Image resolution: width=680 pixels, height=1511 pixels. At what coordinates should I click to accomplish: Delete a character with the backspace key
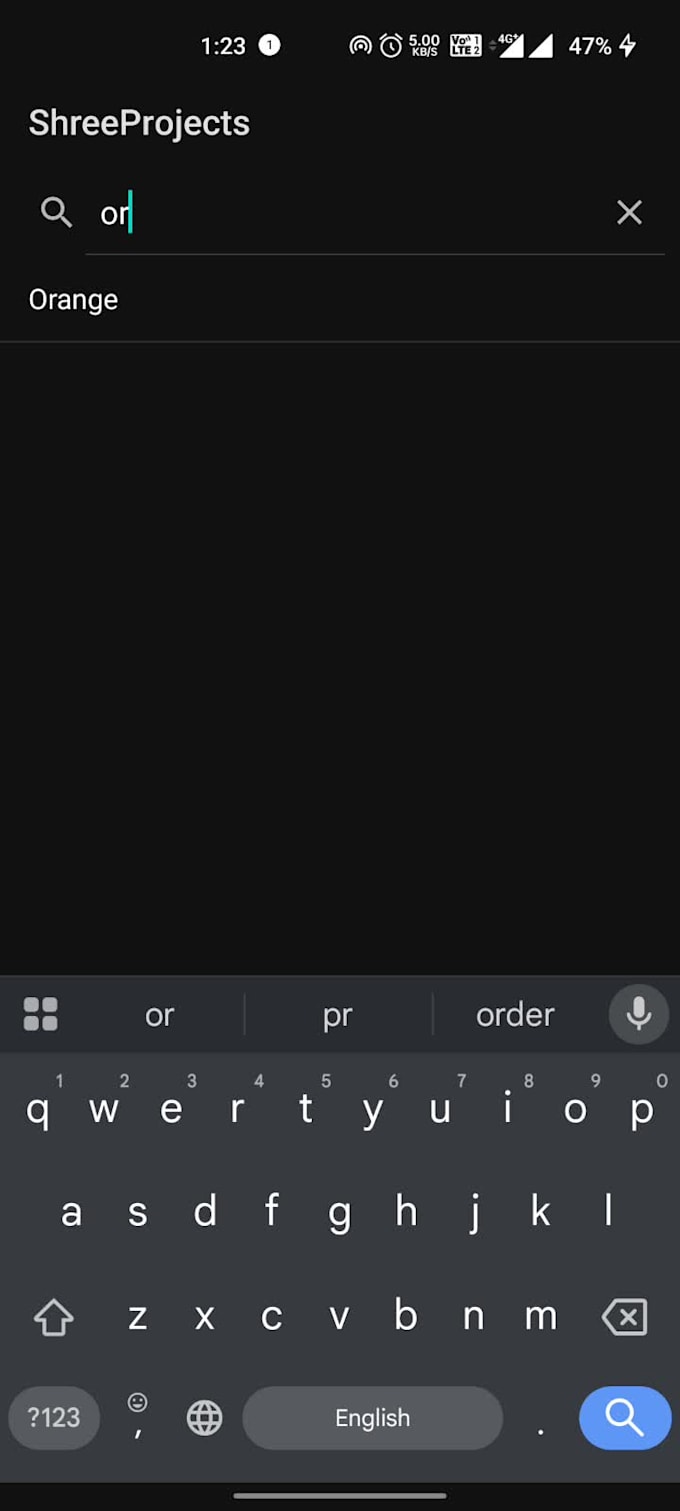(624, 1317)
